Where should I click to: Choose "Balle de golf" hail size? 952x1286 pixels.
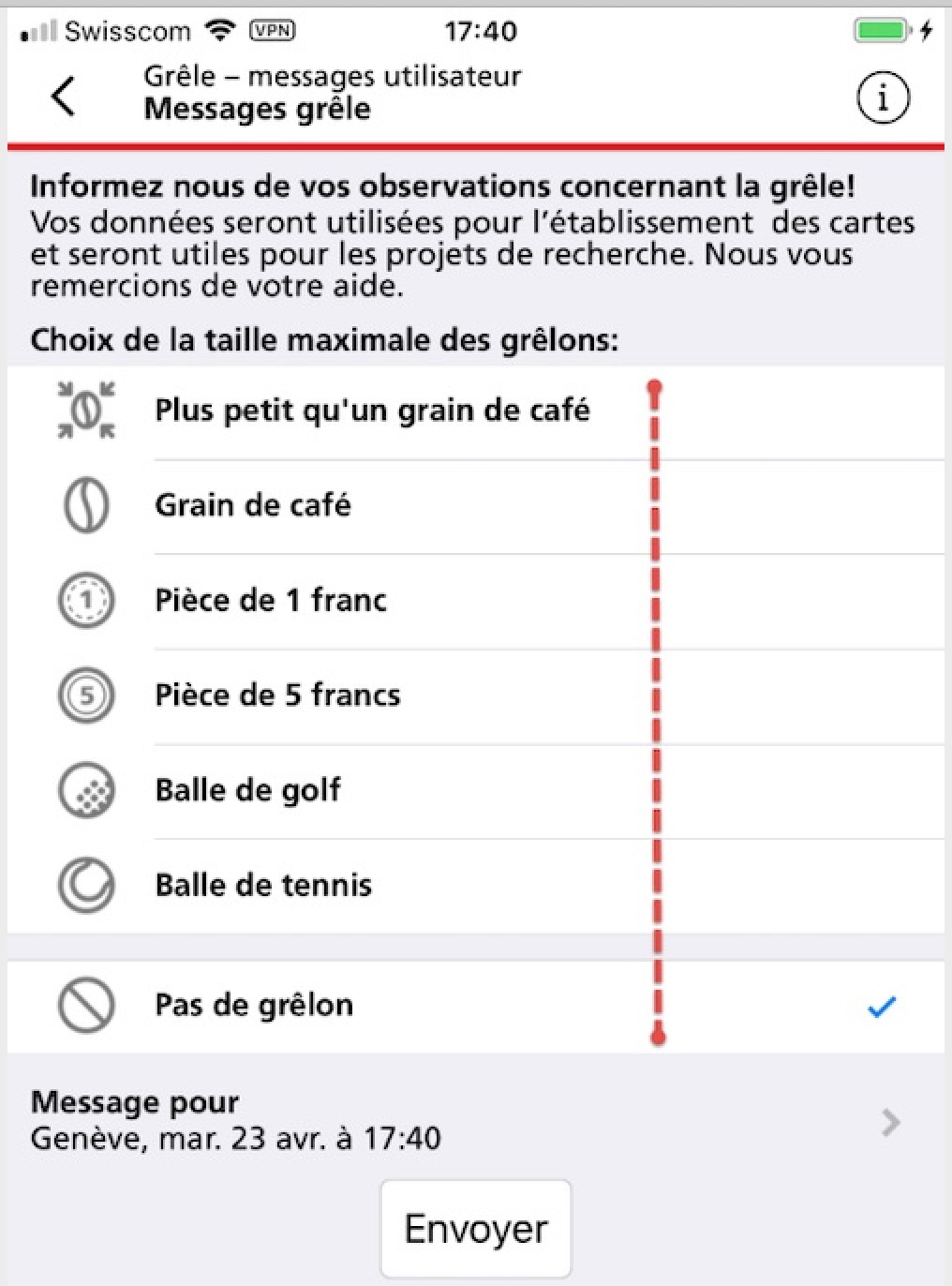click(x=248, y=790)
